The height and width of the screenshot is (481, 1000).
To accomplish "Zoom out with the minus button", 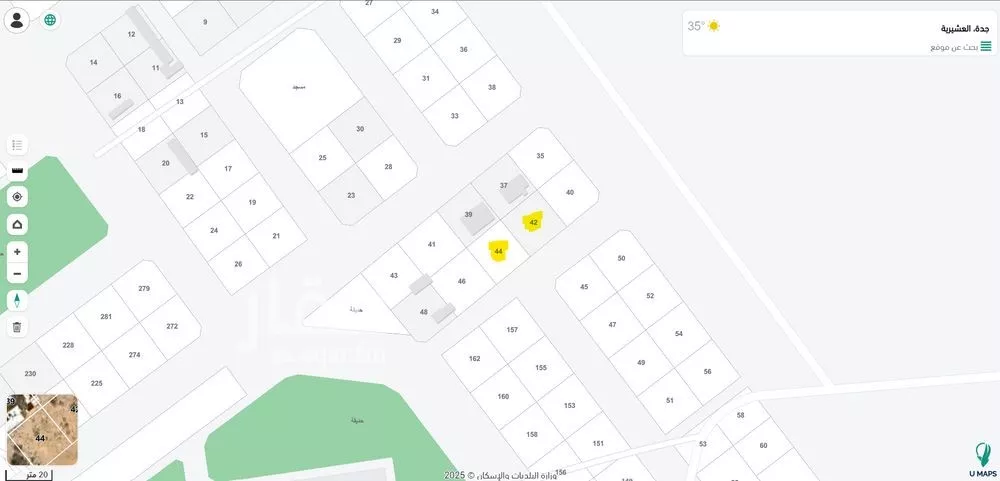I will [17, 273].
